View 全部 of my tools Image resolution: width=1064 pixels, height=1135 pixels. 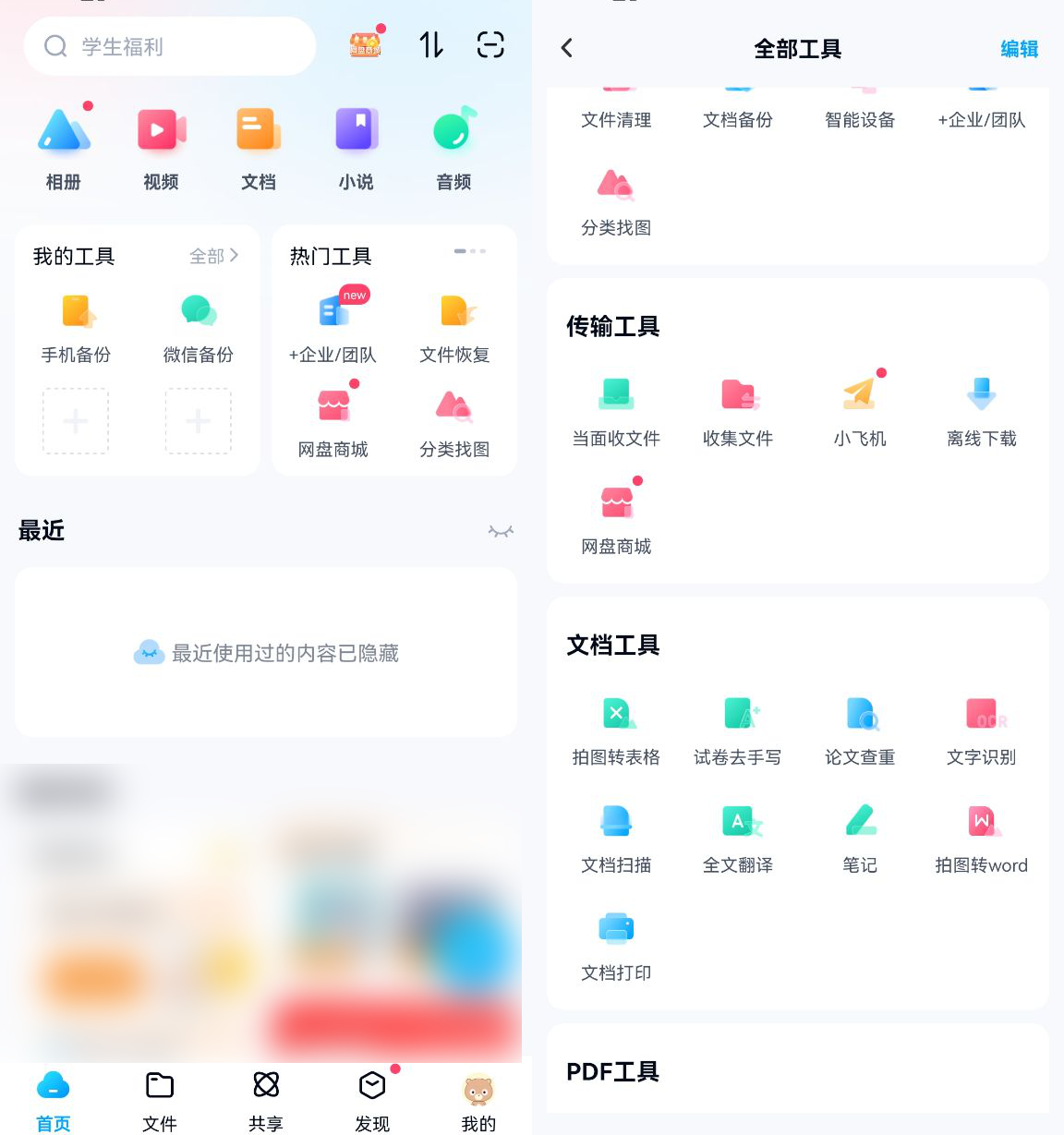coord(213,256)
